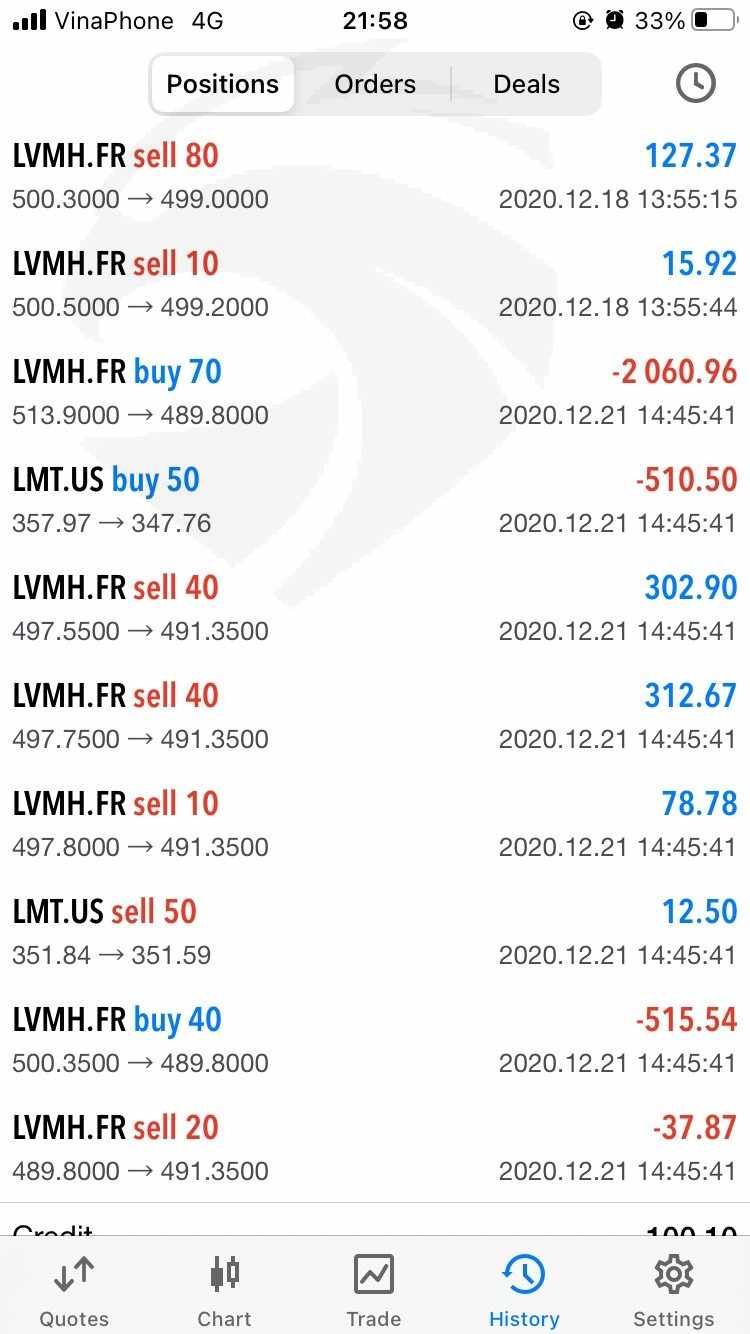Switch to the Deals segment
750x1334 pixels.
526,84
